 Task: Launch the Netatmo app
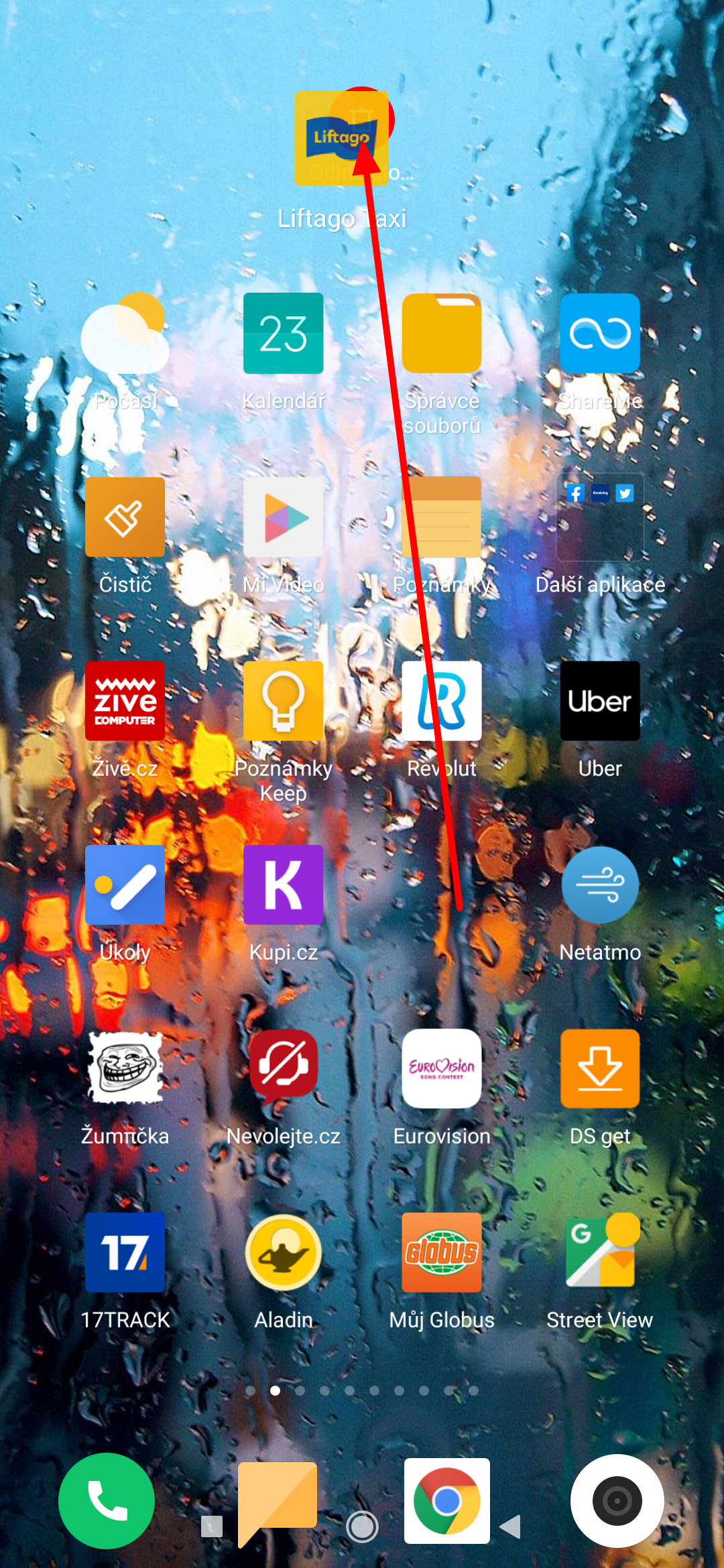tap(600, 885)
